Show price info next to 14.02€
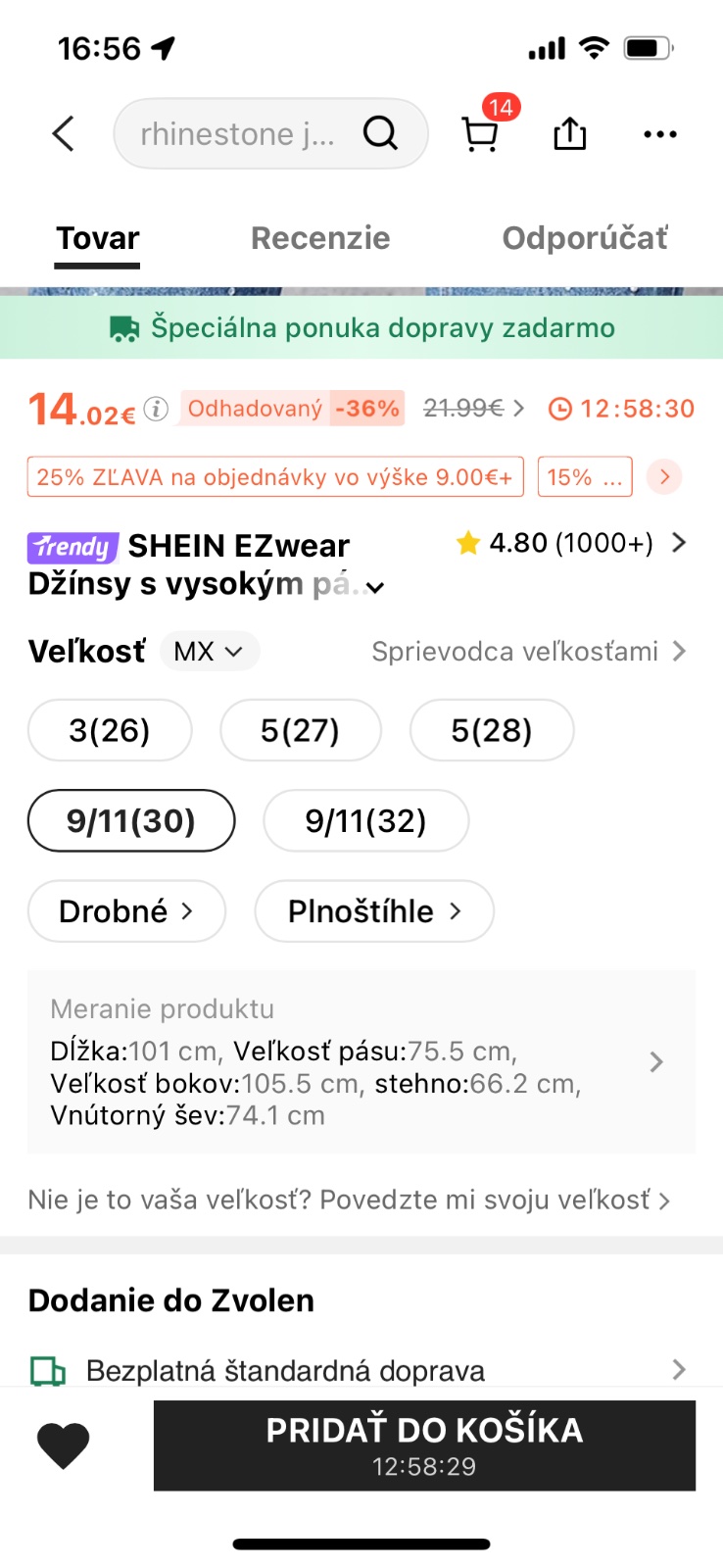Screen dimensions: 723x1568 point(156,409)
